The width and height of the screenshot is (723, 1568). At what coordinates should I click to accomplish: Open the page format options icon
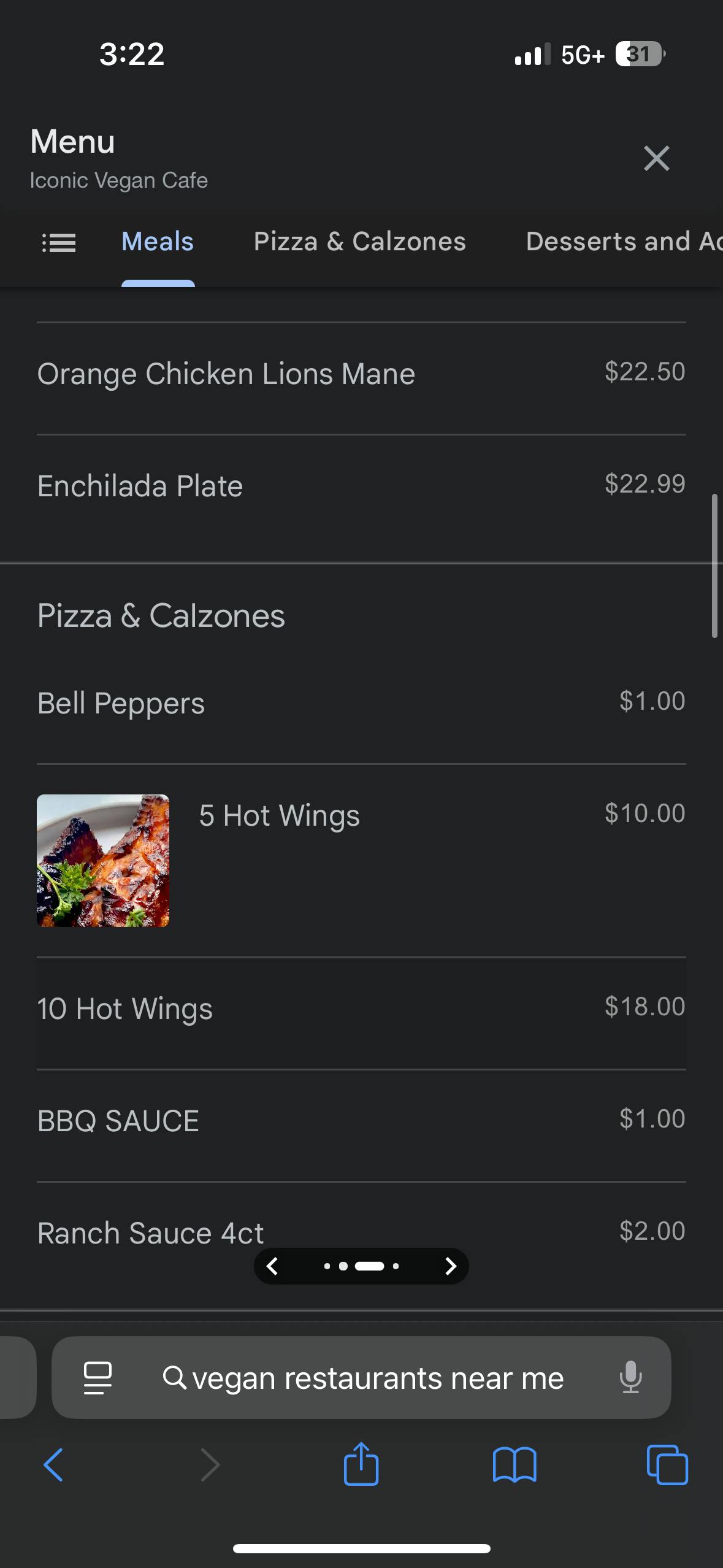tap(98, 1378)
